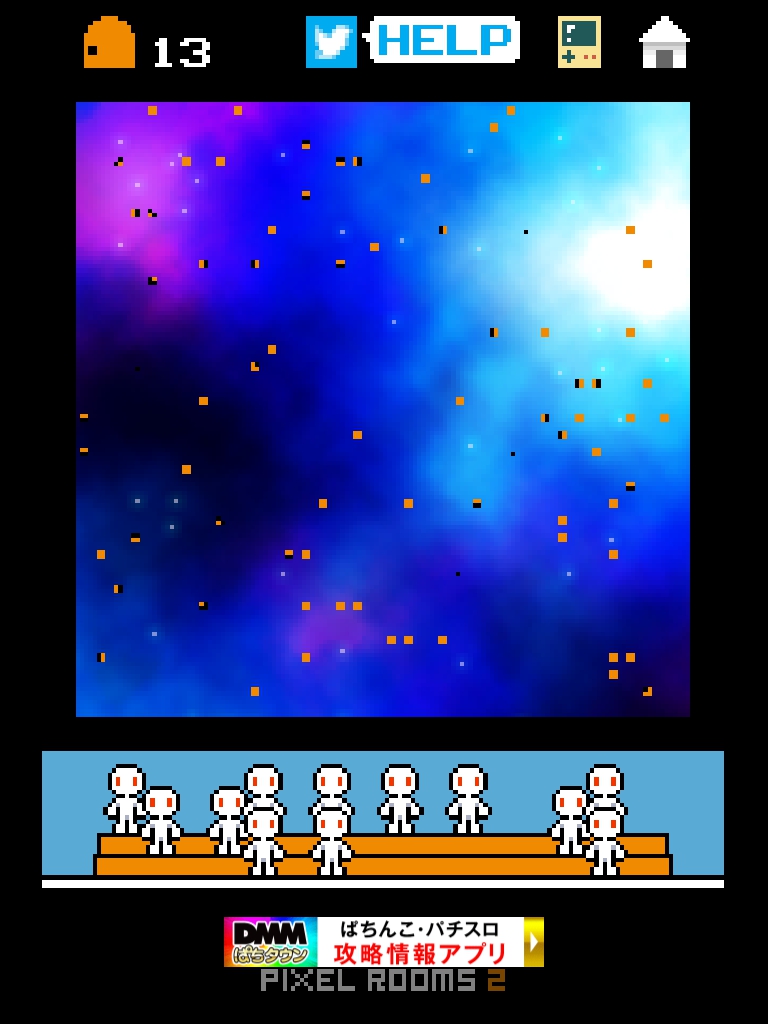Screen dimensions: 768x1024
Task: Open the DMM pachinko ad banner
Action: coord(384,941)
